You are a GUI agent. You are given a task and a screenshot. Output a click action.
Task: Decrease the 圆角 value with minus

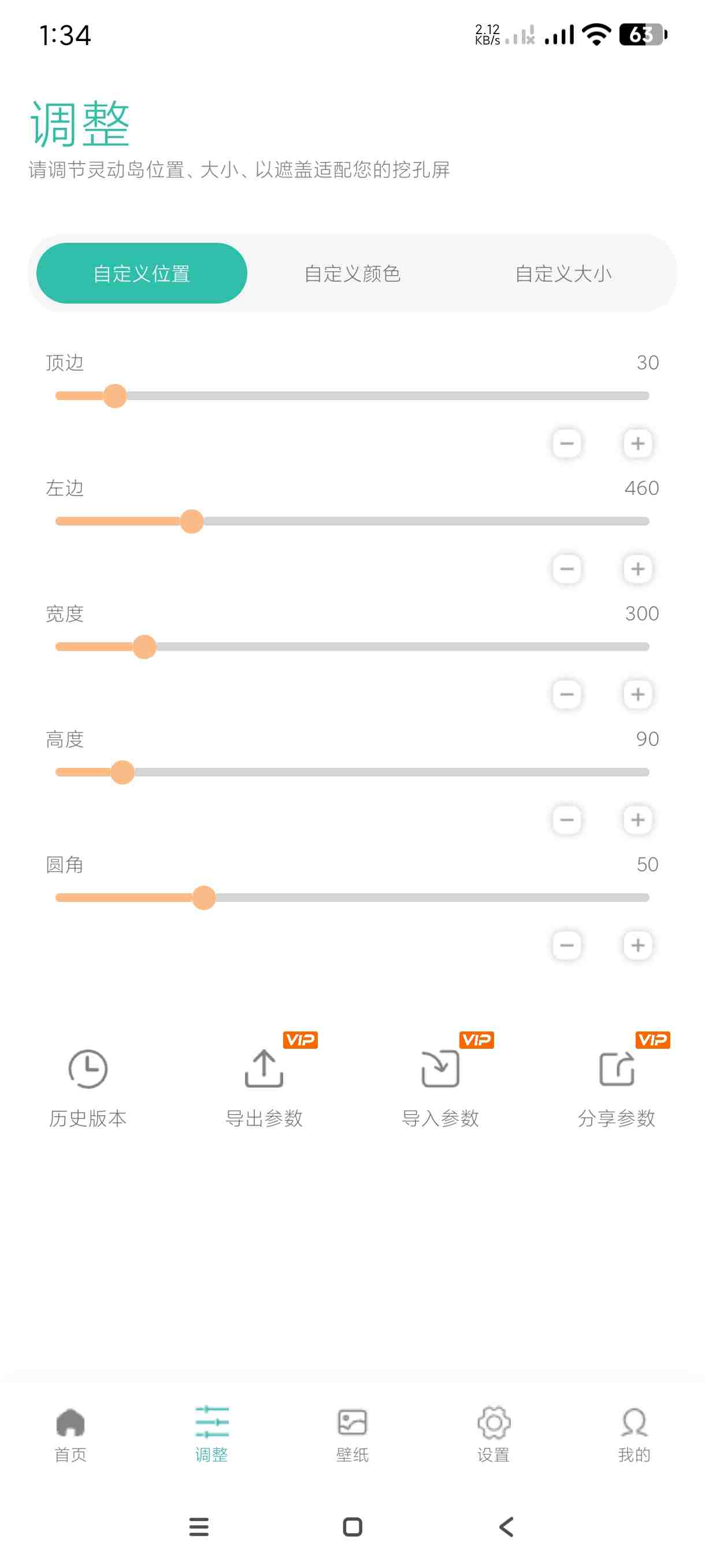[566, 945]
